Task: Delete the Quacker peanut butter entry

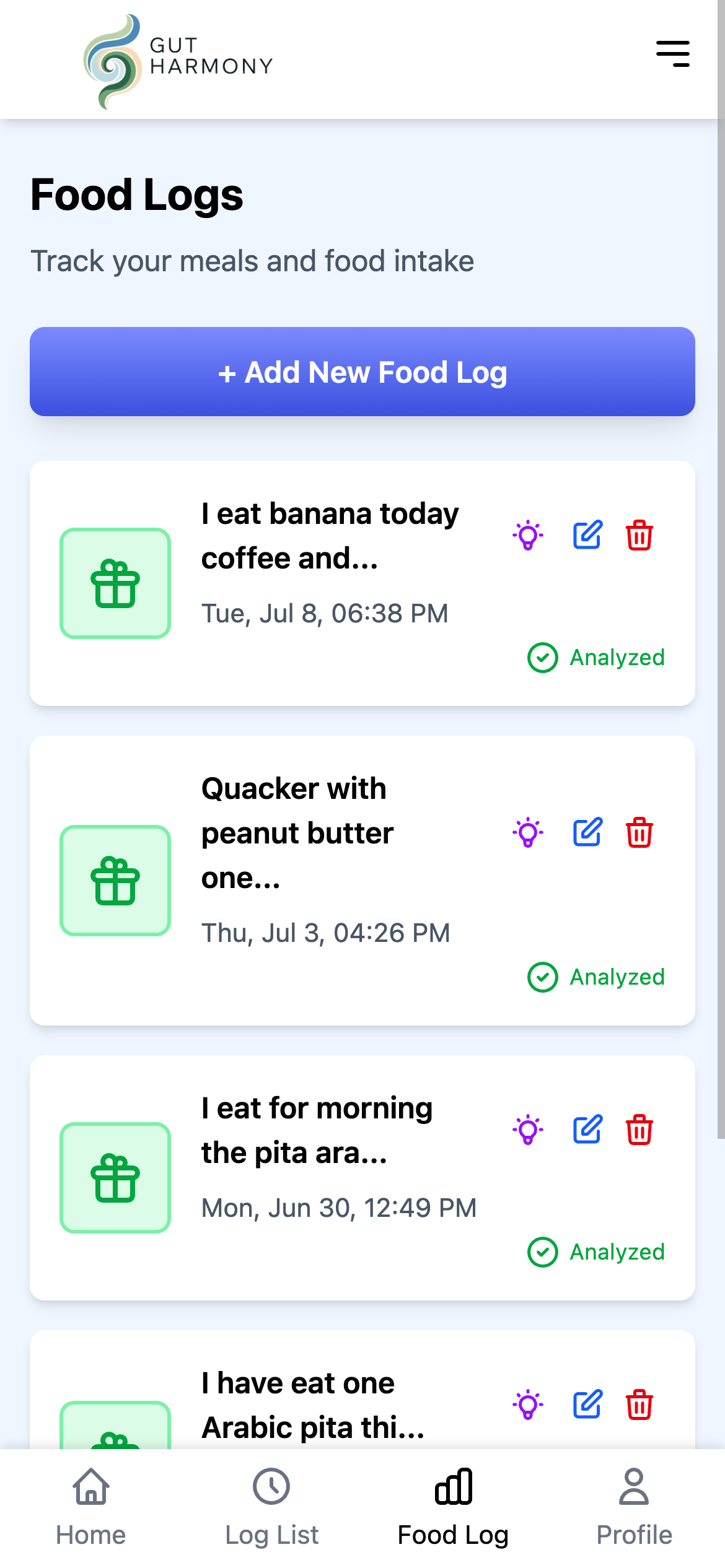Action: click(639, 832)
